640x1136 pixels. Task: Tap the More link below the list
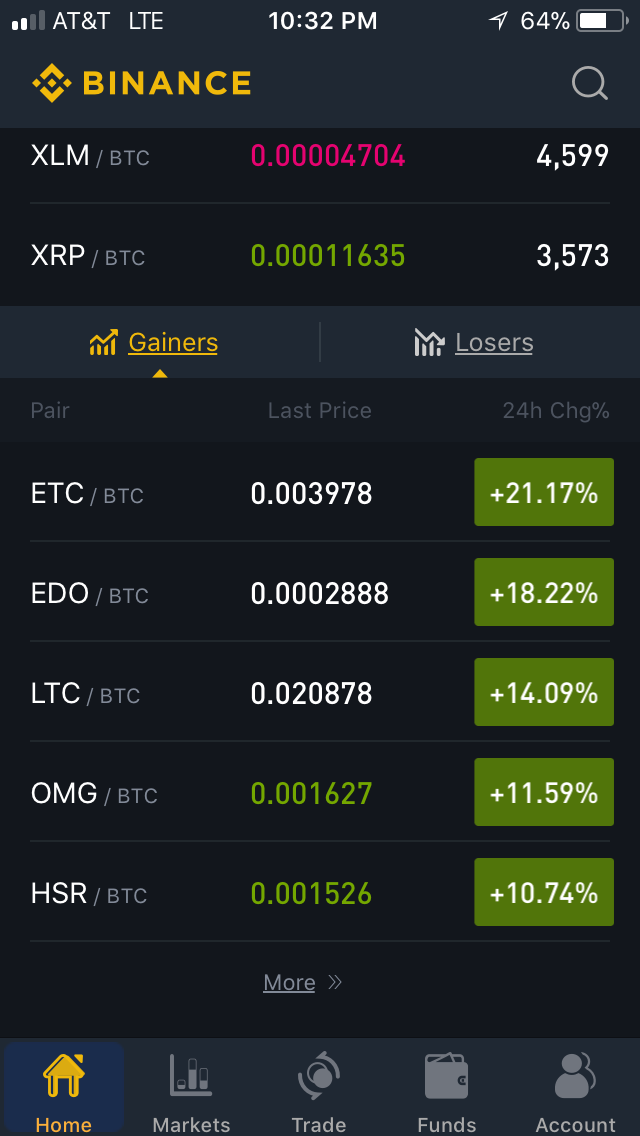point(302,982)
